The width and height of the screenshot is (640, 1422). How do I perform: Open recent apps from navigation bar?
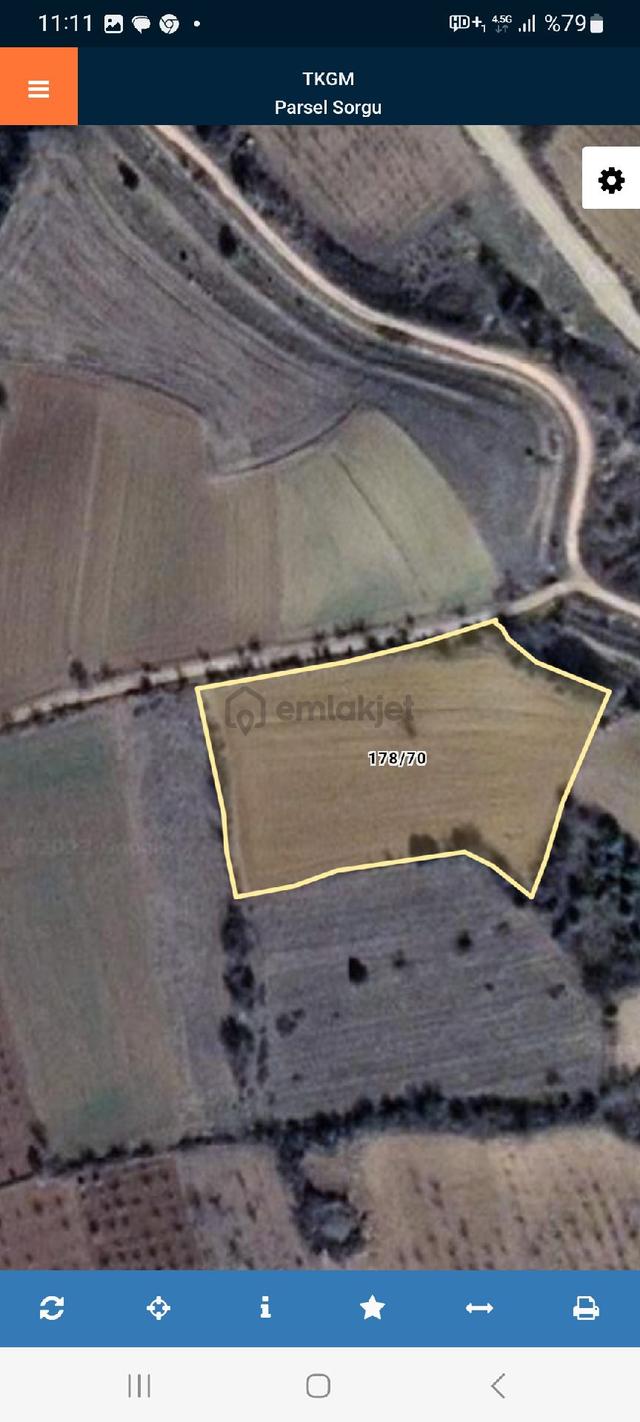click(139, 1385)
